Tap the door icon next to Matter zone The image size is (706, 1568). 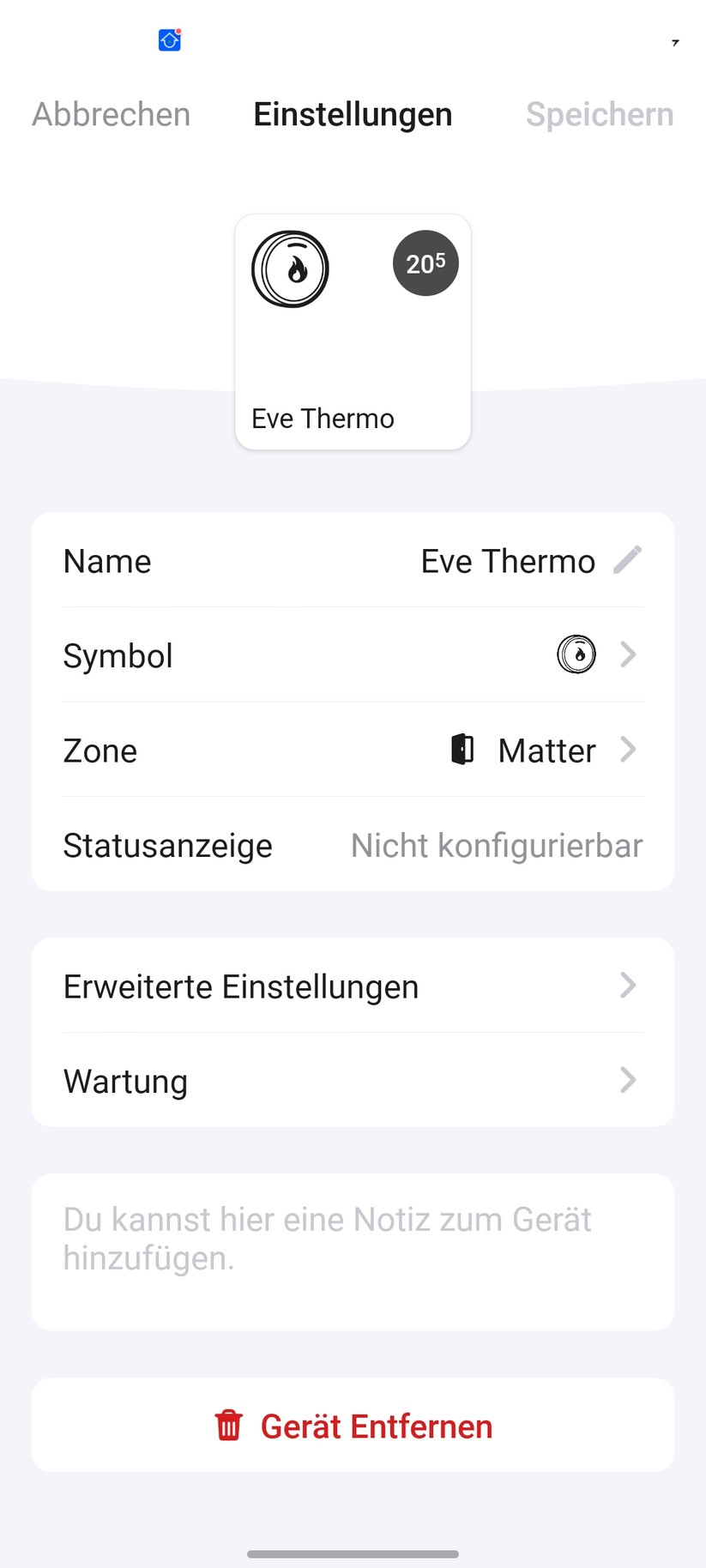point(462,750)
